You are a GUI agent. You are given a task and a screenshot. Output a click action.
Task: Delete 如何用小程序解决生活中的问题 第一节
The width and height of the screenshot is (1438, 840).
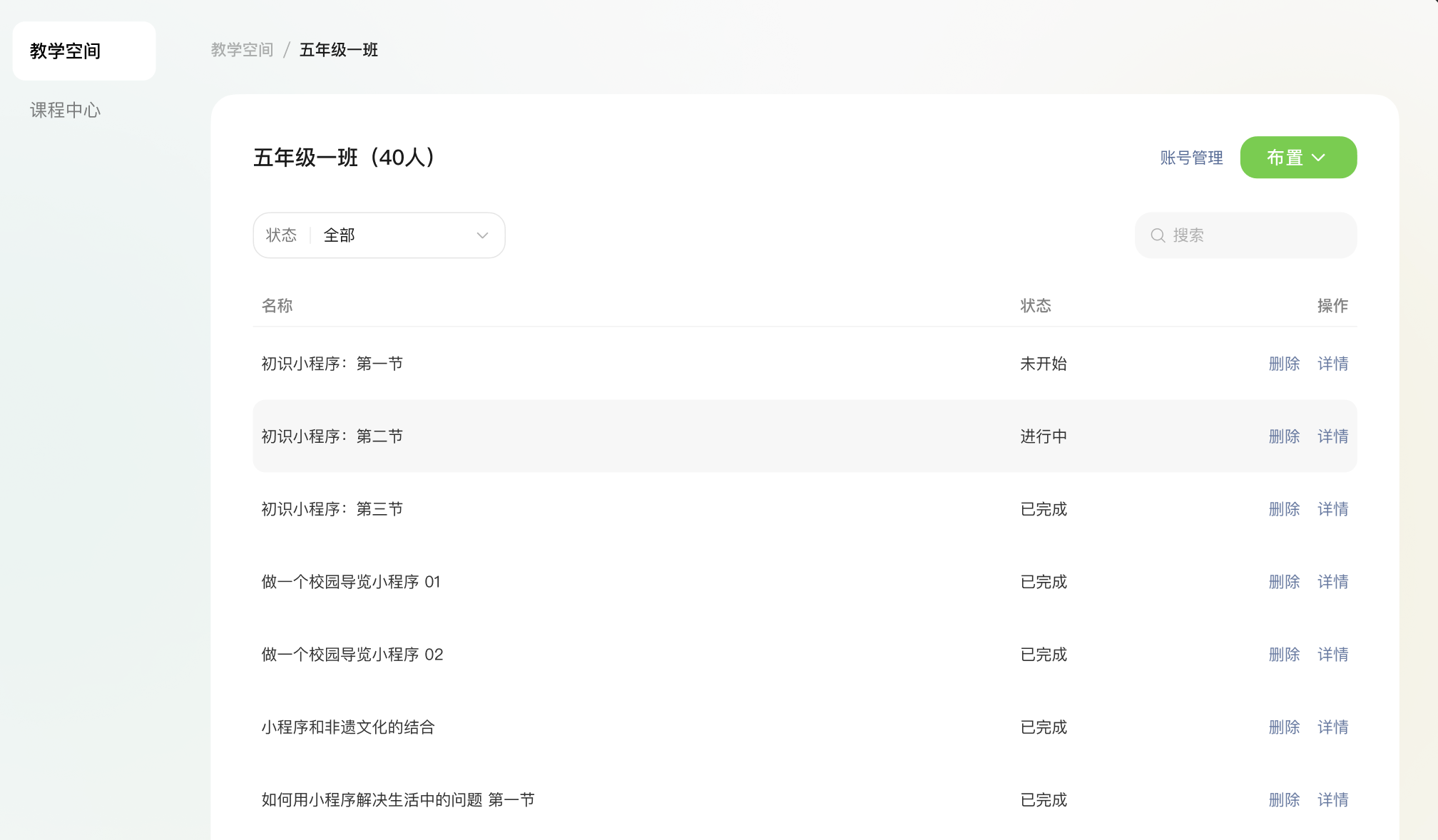tap(1284, 800)
